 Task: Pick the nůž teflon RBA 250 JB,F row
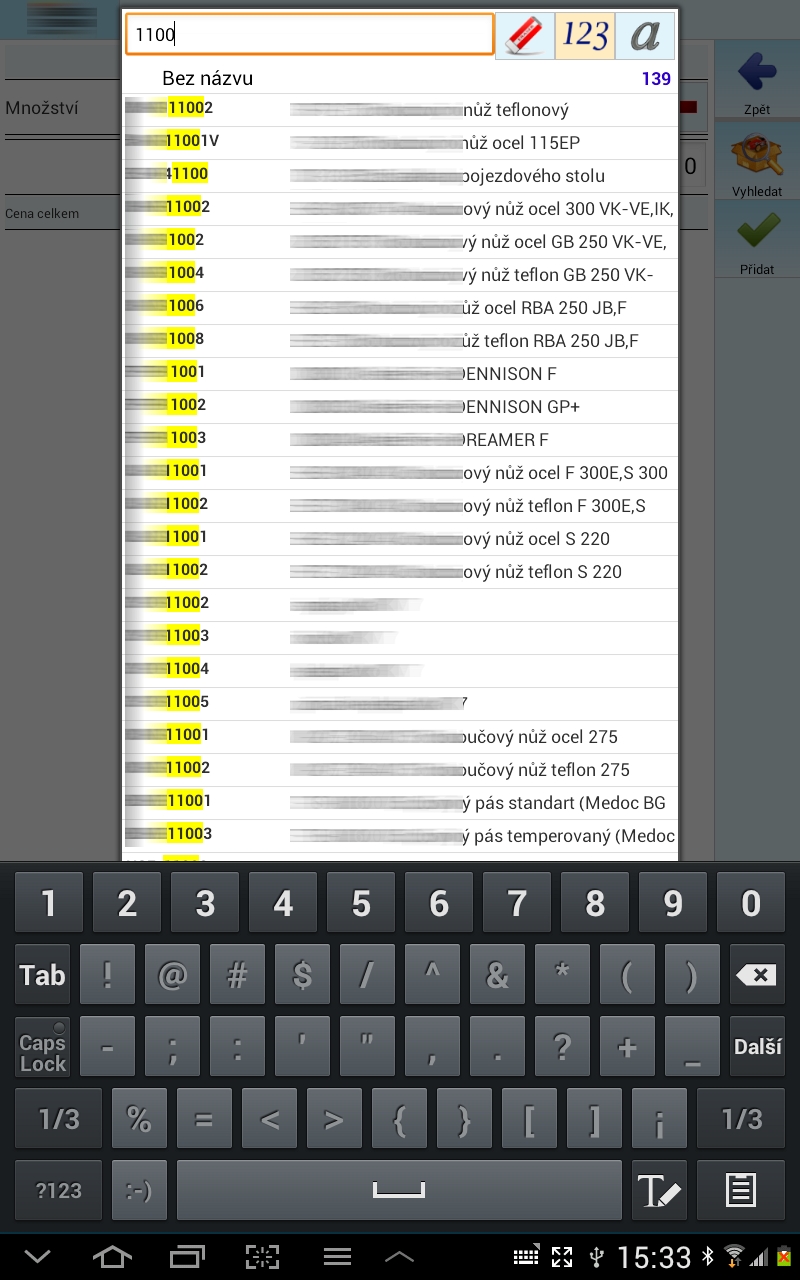[x=400, y=341]
